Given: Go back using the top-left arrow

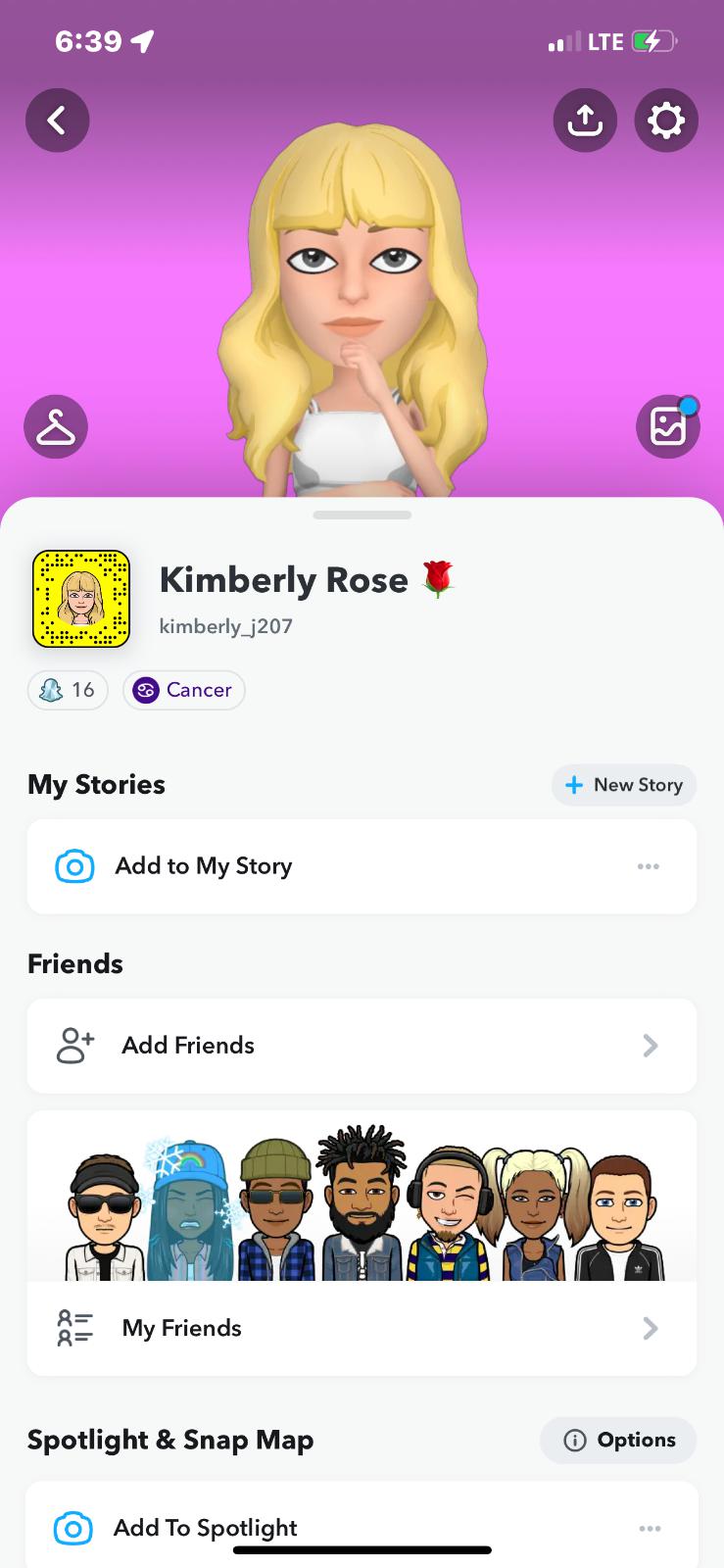Looking at the screenshot, I should click(57, 121).
